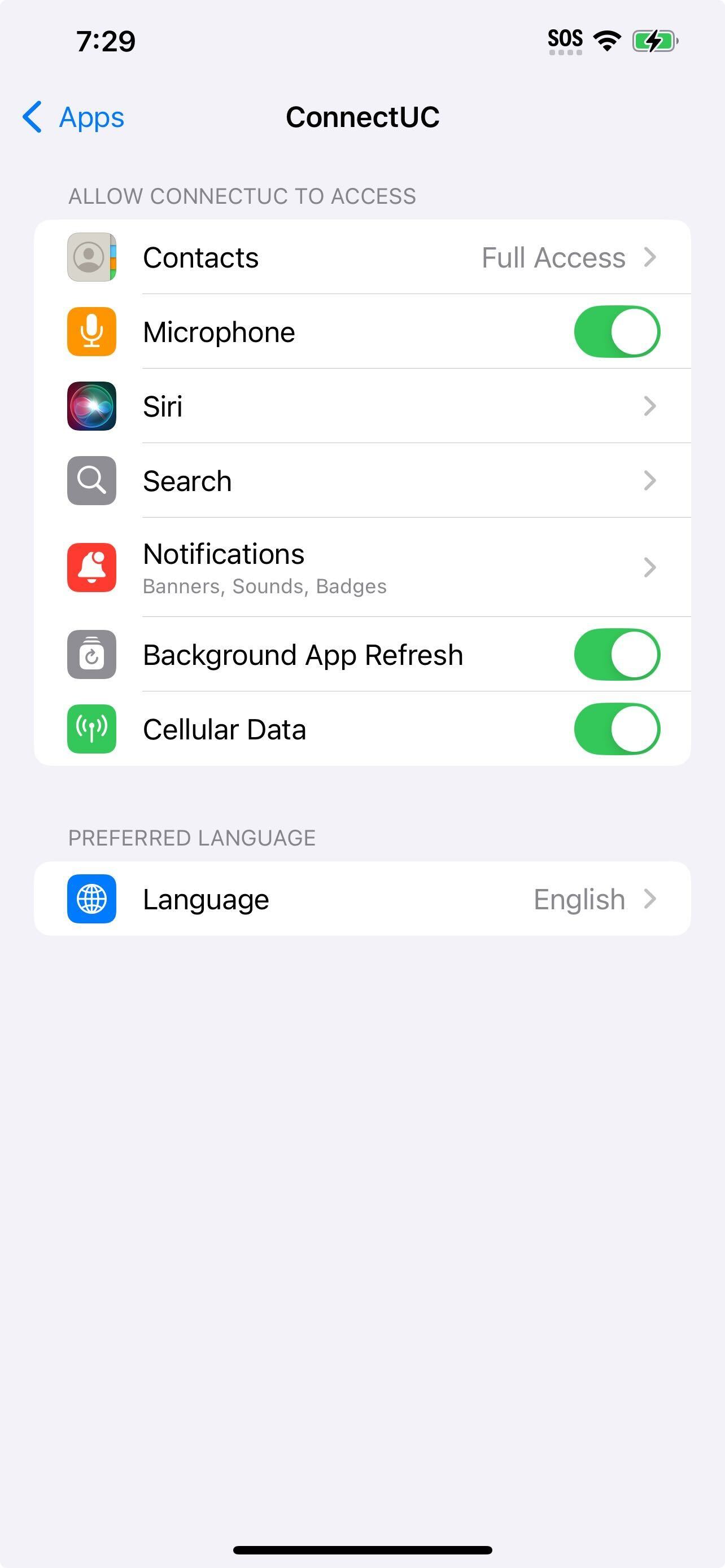Go back to the Apps list
Screen dimensions: 725x1568
(x=73, y=117)
